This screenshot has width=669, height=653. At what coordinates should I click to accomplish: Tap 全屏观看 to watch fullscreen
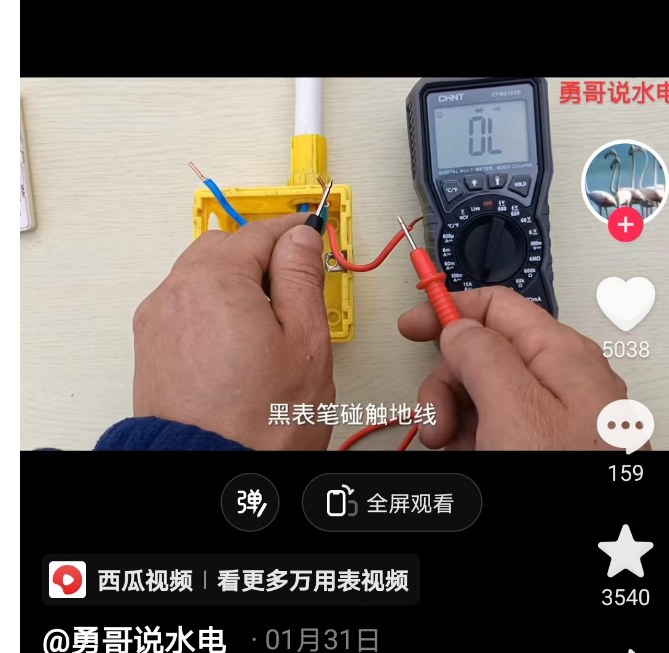pos(392,502)
